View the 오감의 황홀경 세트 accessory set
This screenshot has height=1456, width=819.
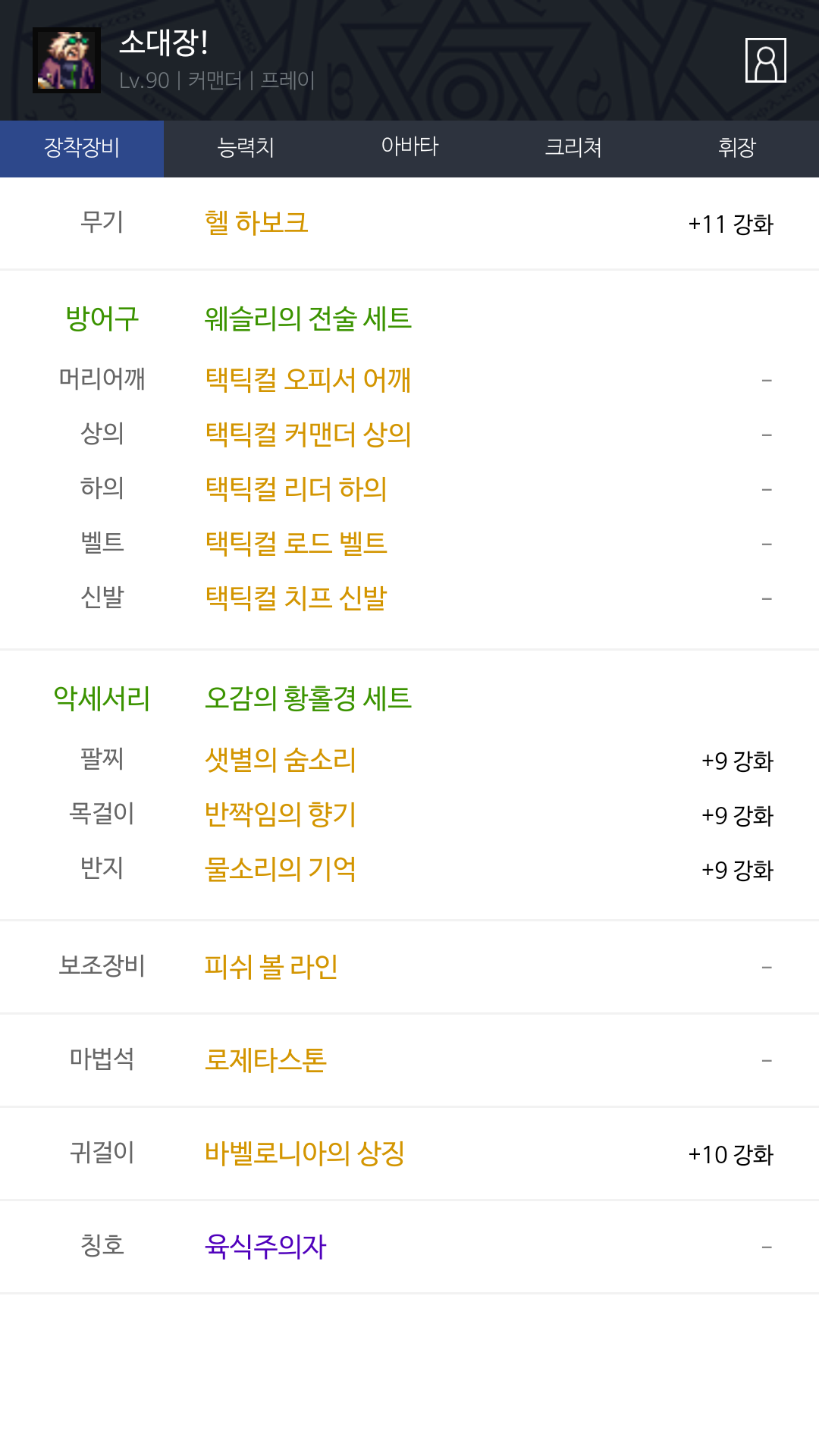[x=308, y=698]
